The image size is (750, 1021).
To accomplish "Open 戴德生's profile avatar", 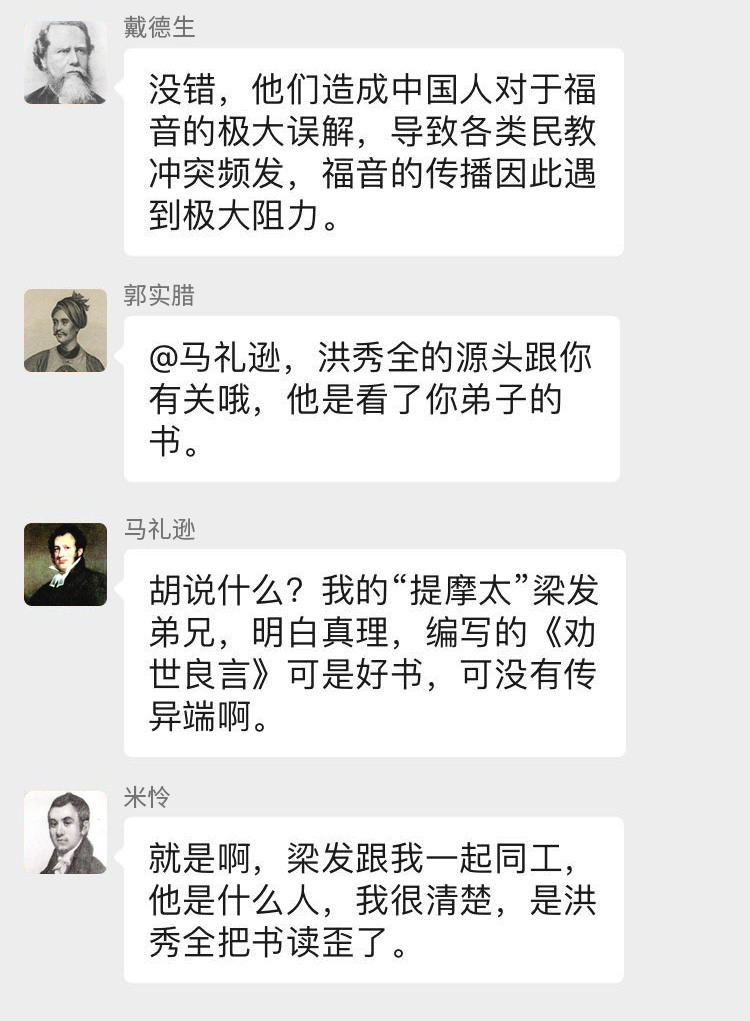I will coord(65,62).
